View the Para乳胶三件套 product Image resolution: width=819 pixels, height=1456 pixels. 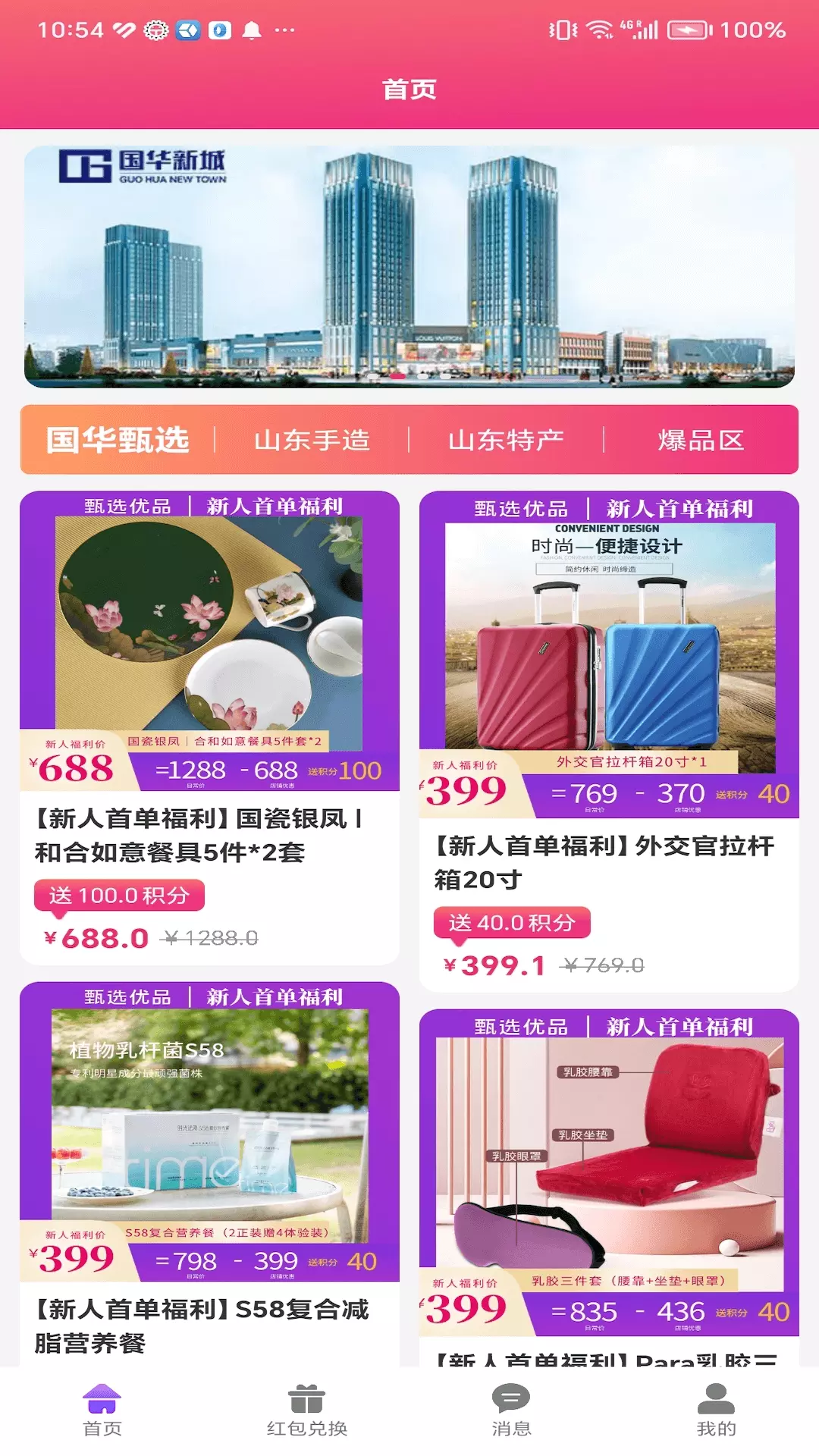[609, 1188]
